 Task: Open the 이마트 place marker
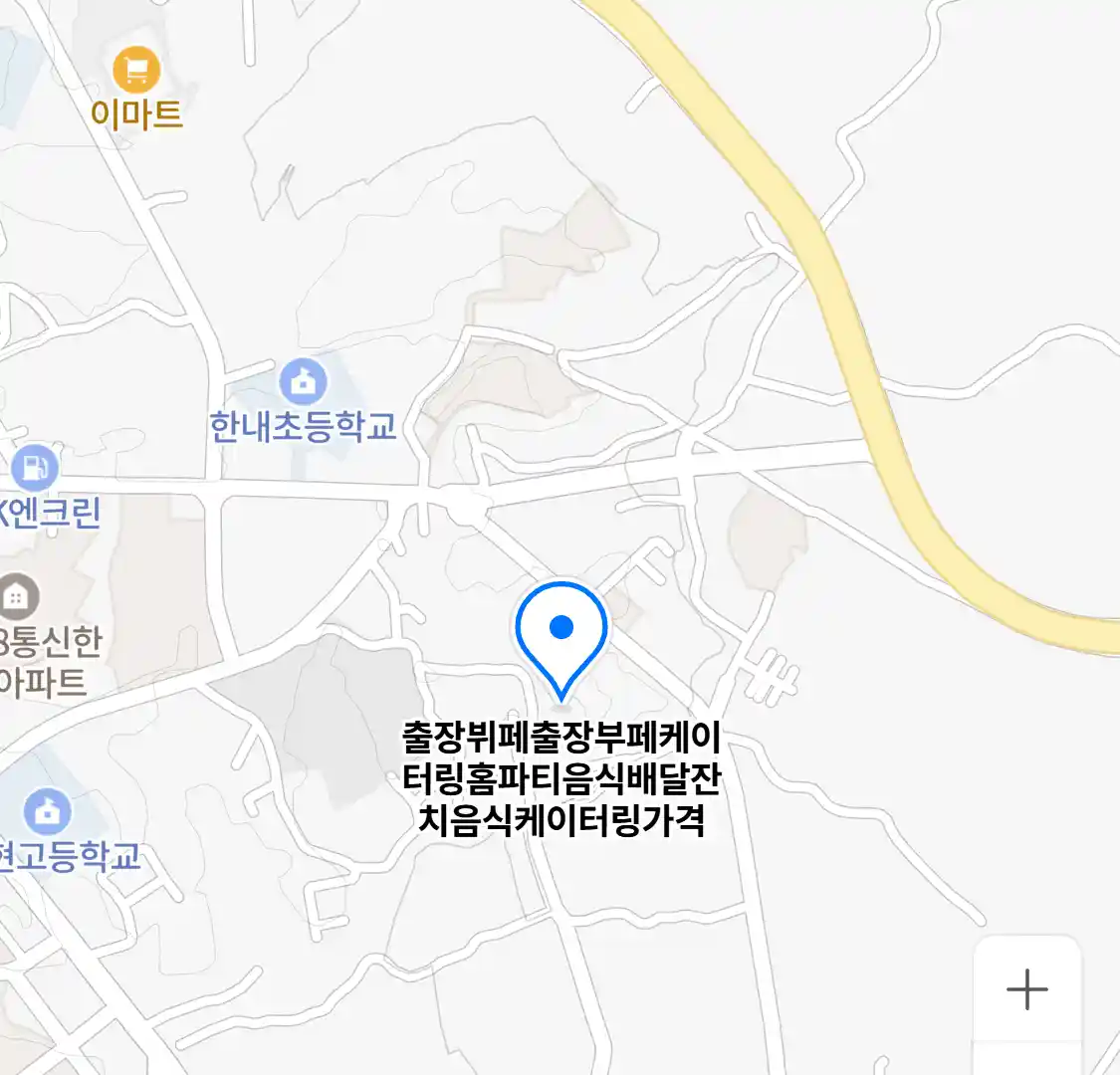(137, 71)
